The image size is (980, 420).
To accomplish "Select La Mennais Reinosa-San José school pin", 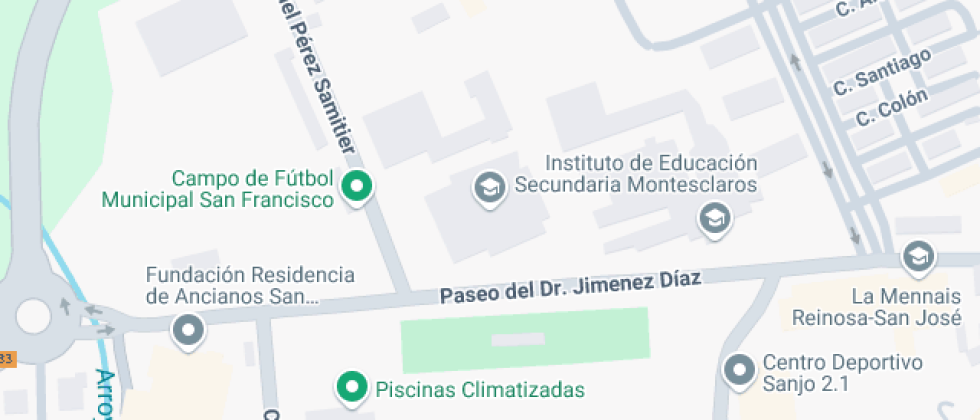I will pos(917,257).
